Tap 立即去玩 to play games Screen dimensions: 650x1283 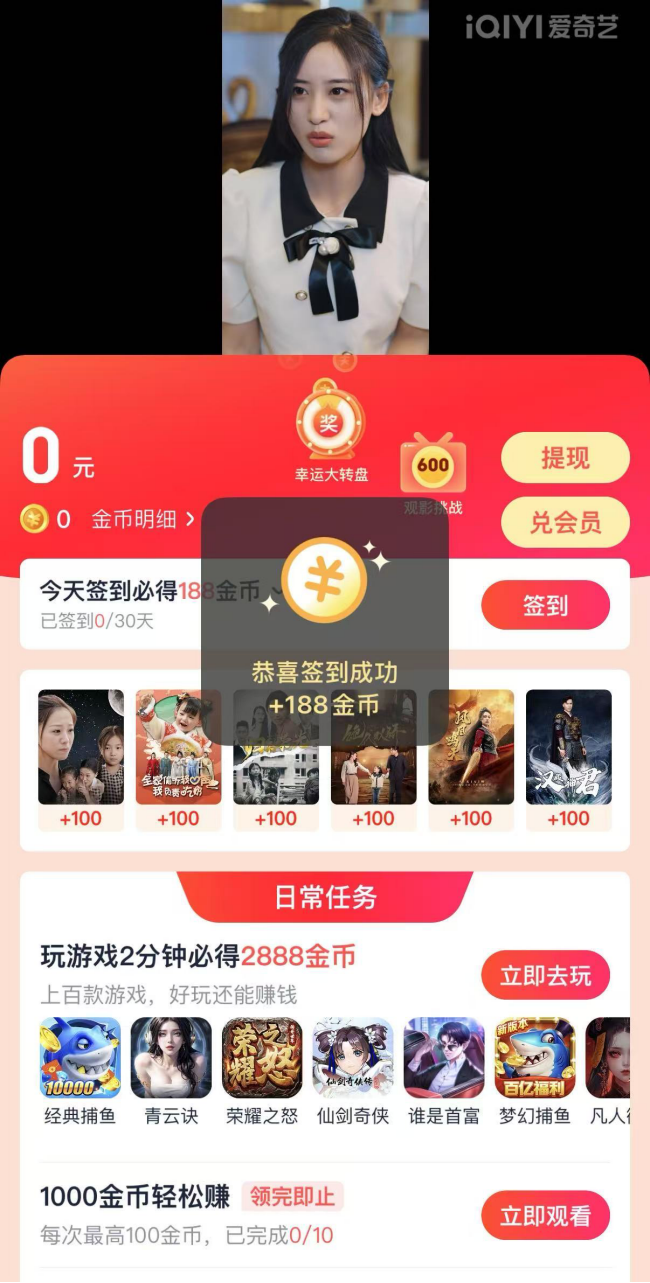point(545,975)
